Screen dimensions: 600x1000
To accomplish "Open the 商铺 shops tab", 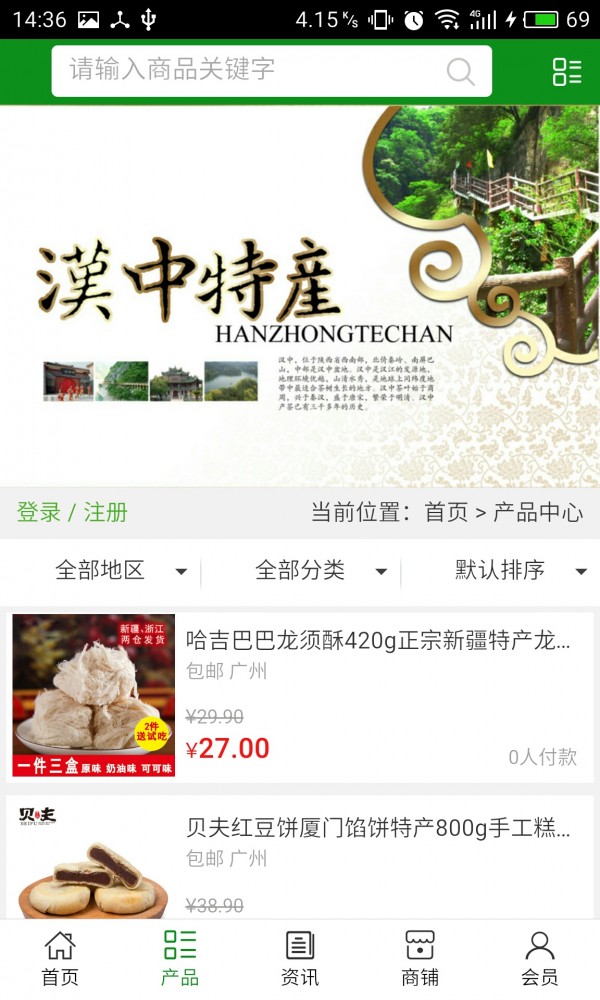I will click(420, 958).
